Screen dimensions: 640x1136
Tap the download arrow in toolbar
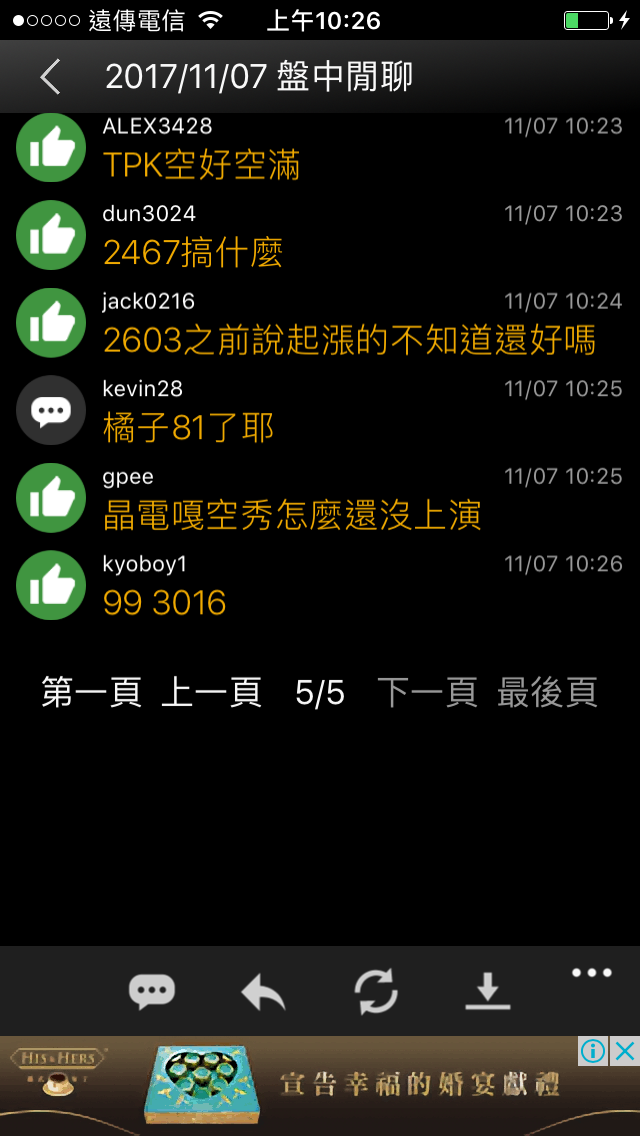488,991
